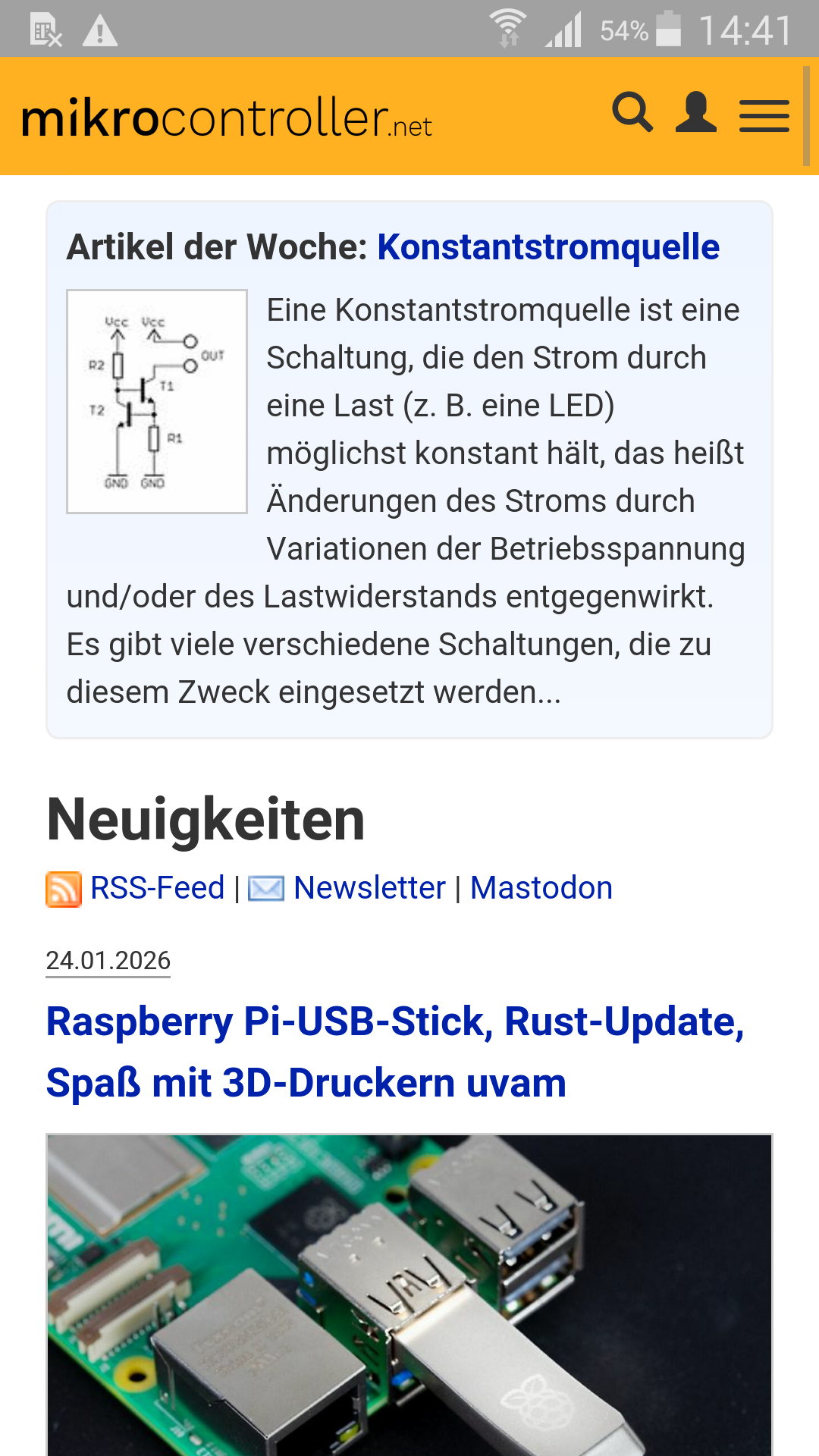
Task: Subscribe via the Newsletter link
Action: (369, 888)
